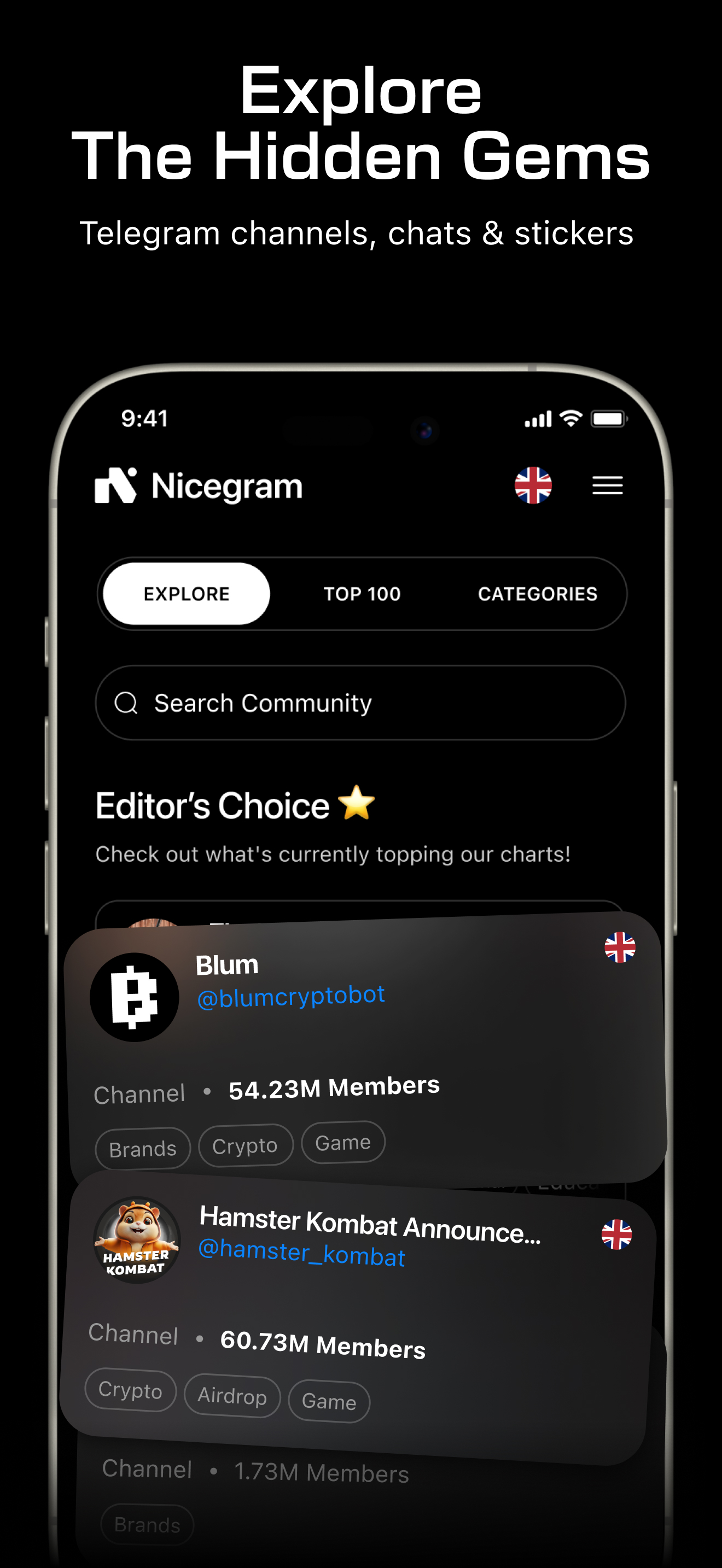
Task: Toggle the Airdrop tag on Hamster Kombat
Action: 232,1397
